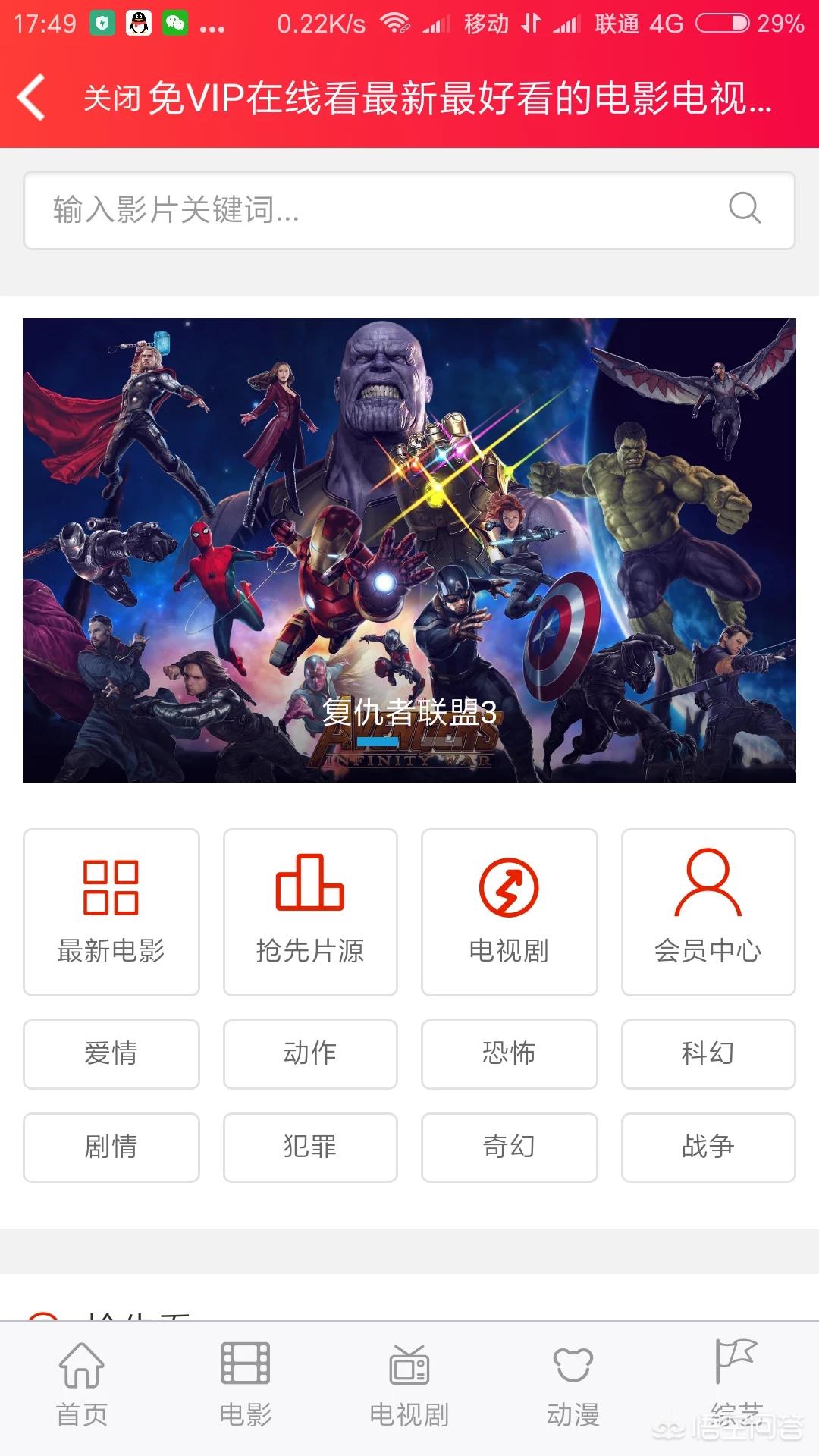Screen dimensions: 819x1456
Task: Select the 恐怖 horror genre
Action: coord(508,1054)
